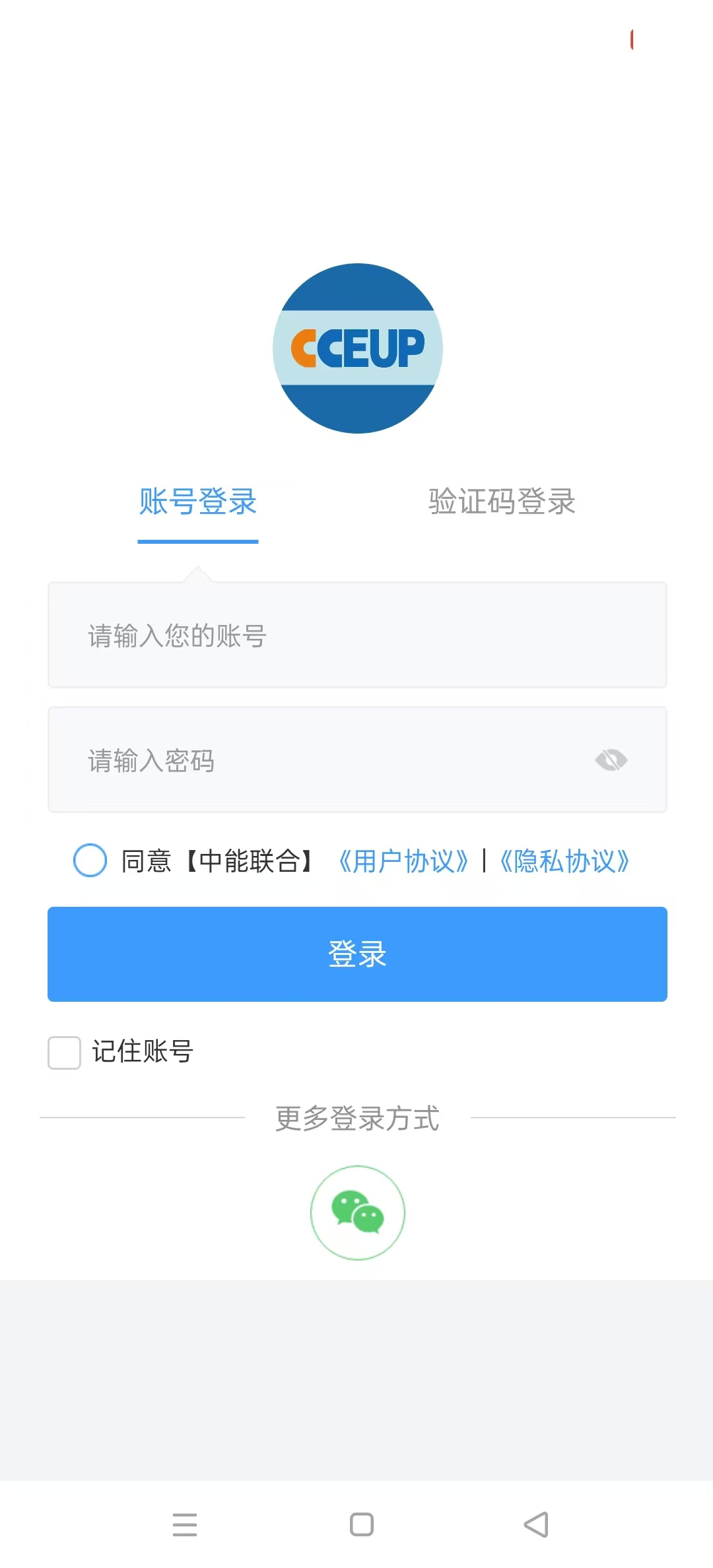Tap the 登录 login button
Image resolution: width=713 pixels, height=1568 pixels.
pyautogui.click(x=356, y=954)
